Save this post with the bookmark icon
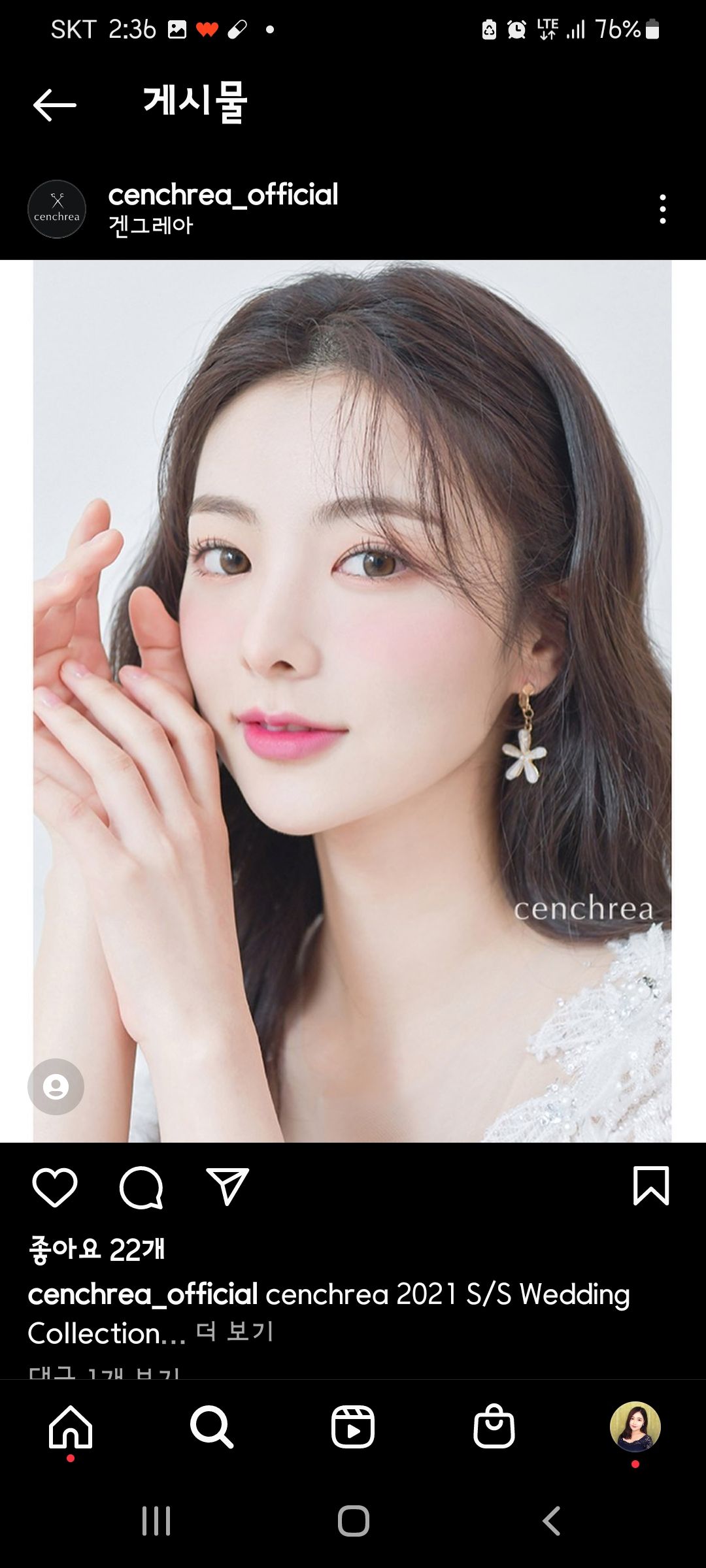 pos(651,1186)
